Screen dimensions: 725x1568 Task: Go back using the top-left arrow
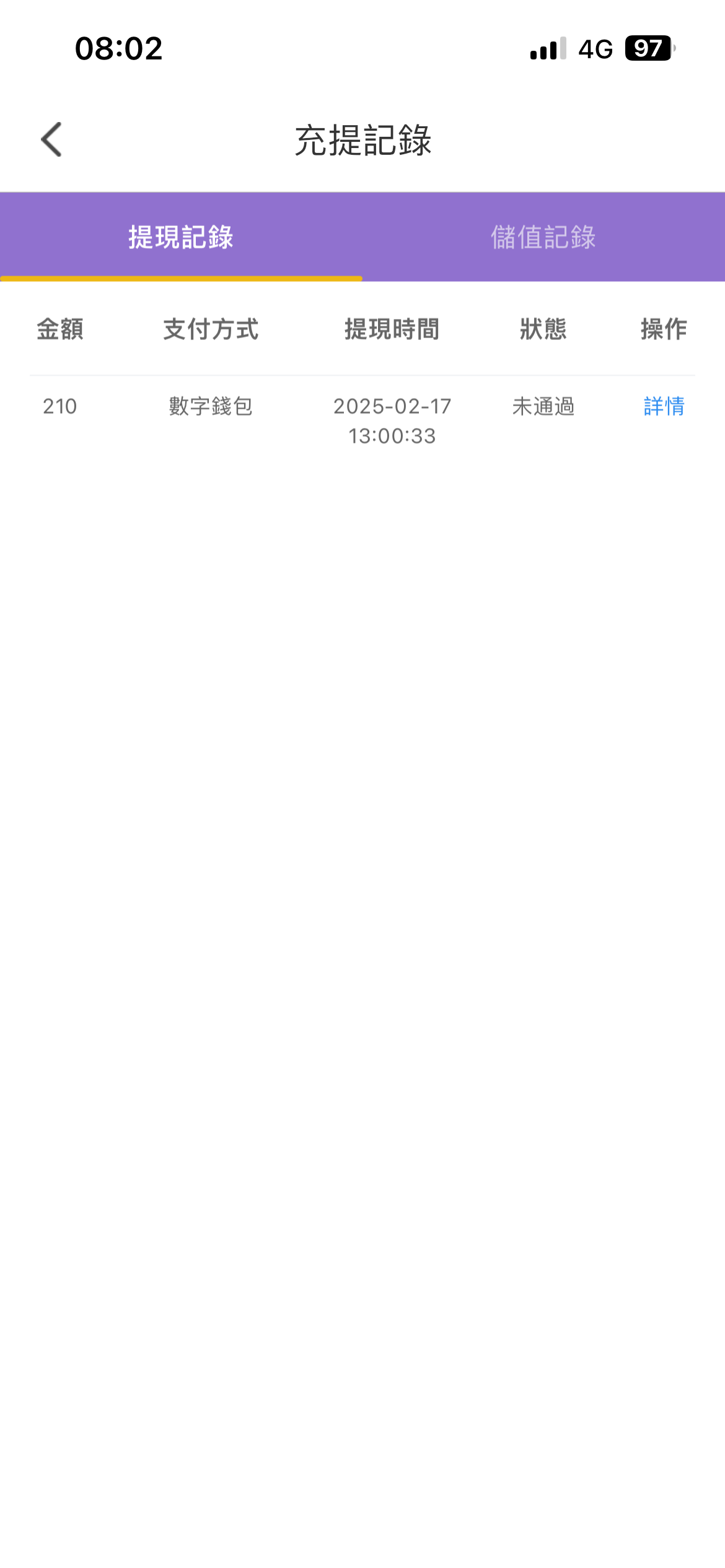51,139
